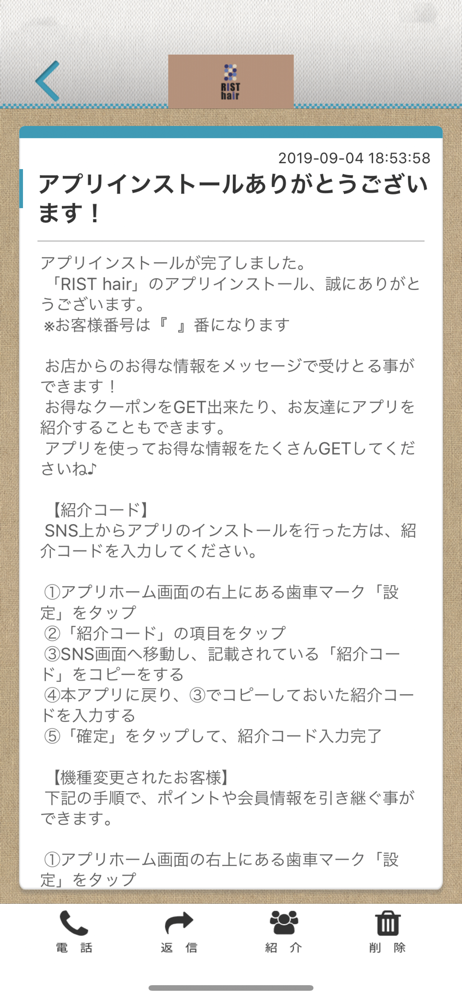The width and height of the screenshot is (462, 1000).
Task: Reply to this message with 返信
Action: coord(179,932)
